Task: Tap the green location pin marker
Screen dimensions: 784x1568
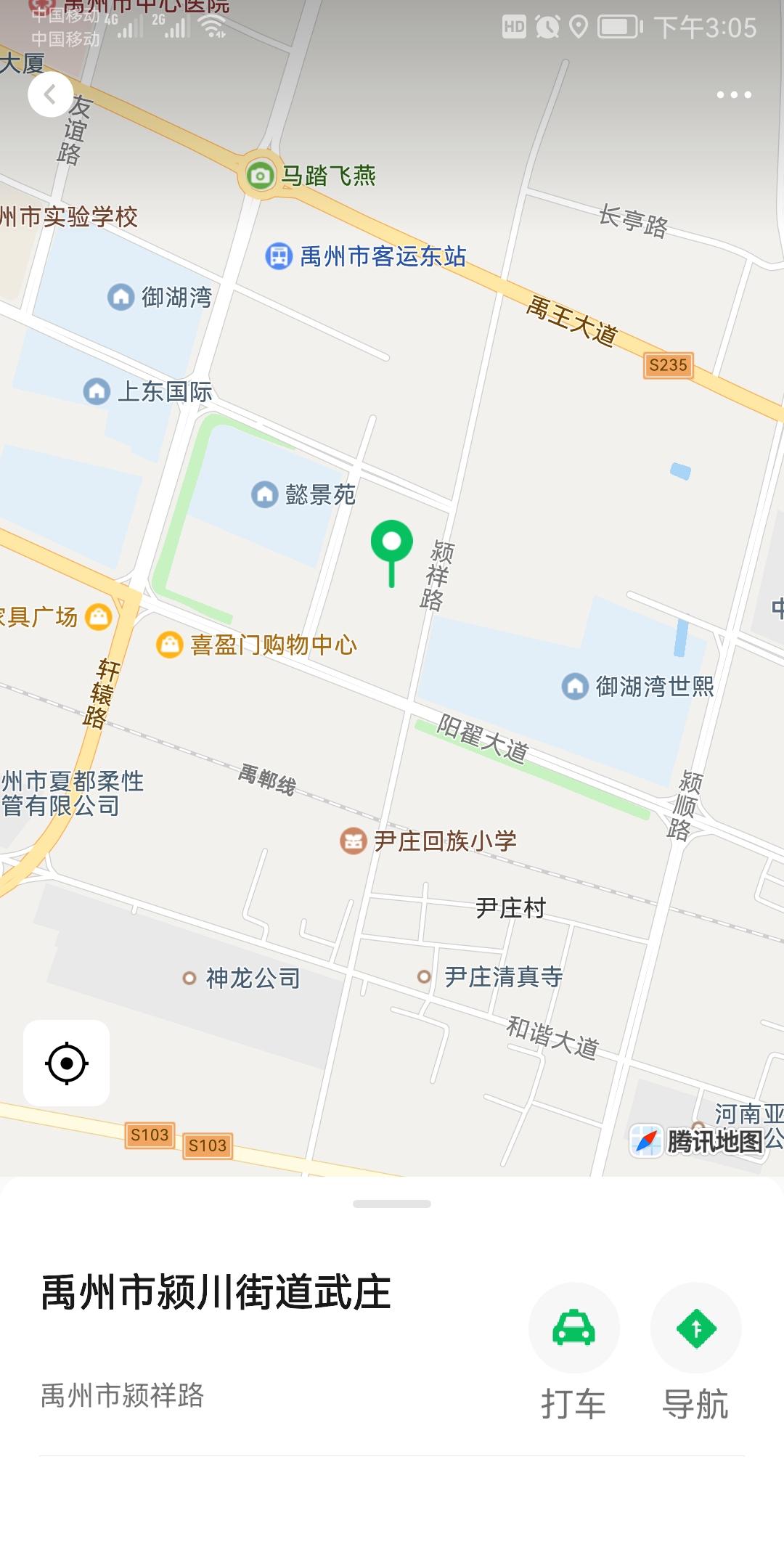Action: [392, 543]
